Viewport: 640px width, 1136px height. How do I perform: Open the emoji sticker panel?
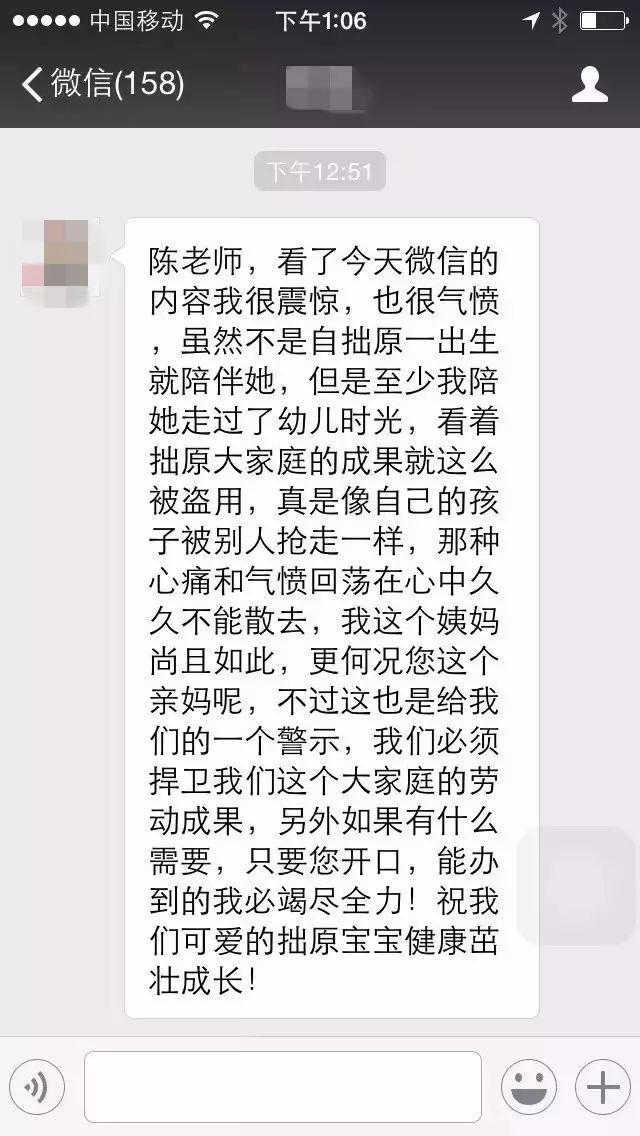528,1087
